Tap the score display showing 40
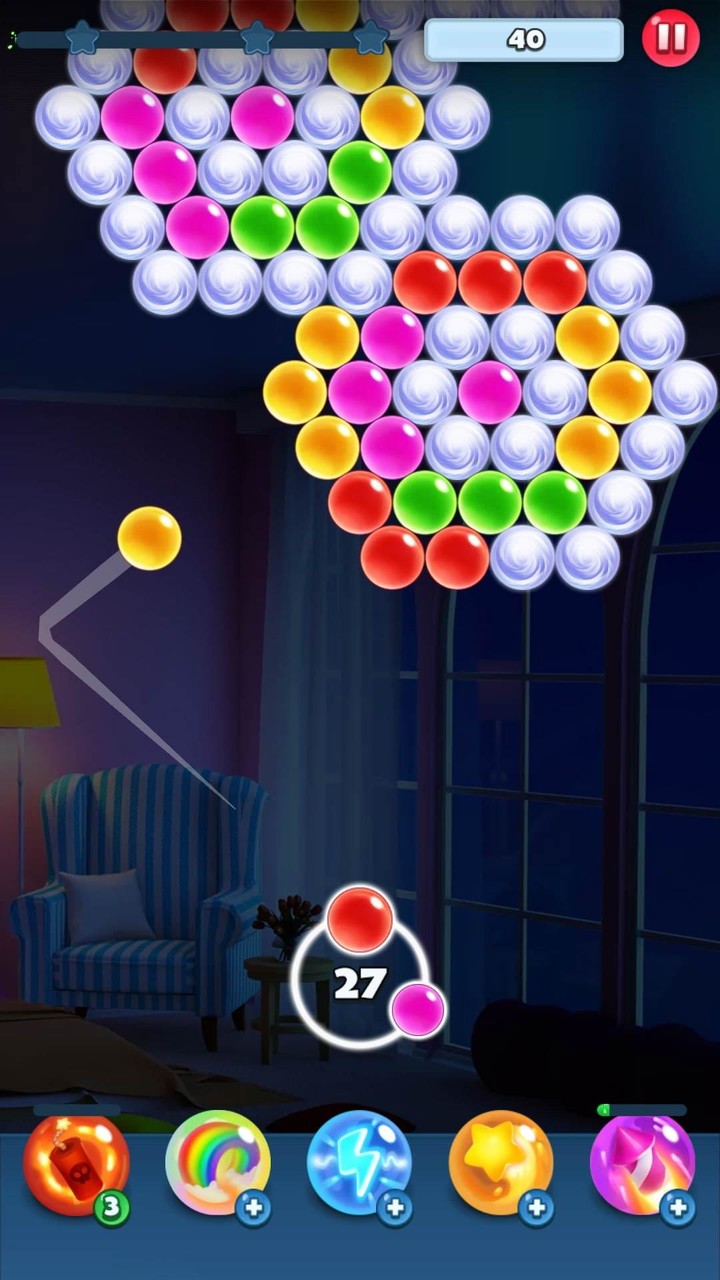This screenshot has height=1280, width=720. pyautogui.click(x=524, y=40)
